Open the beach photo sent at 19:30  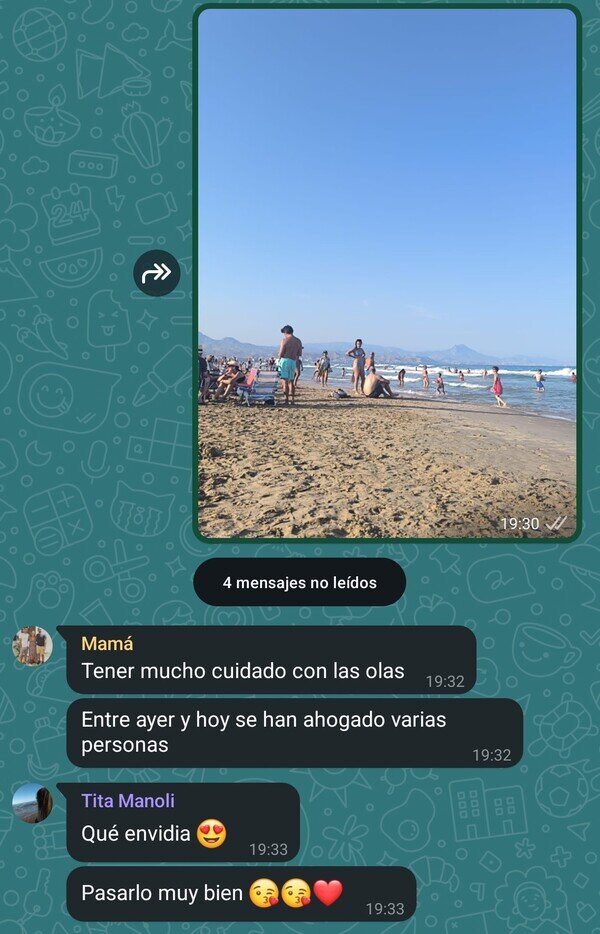[387, 272]
